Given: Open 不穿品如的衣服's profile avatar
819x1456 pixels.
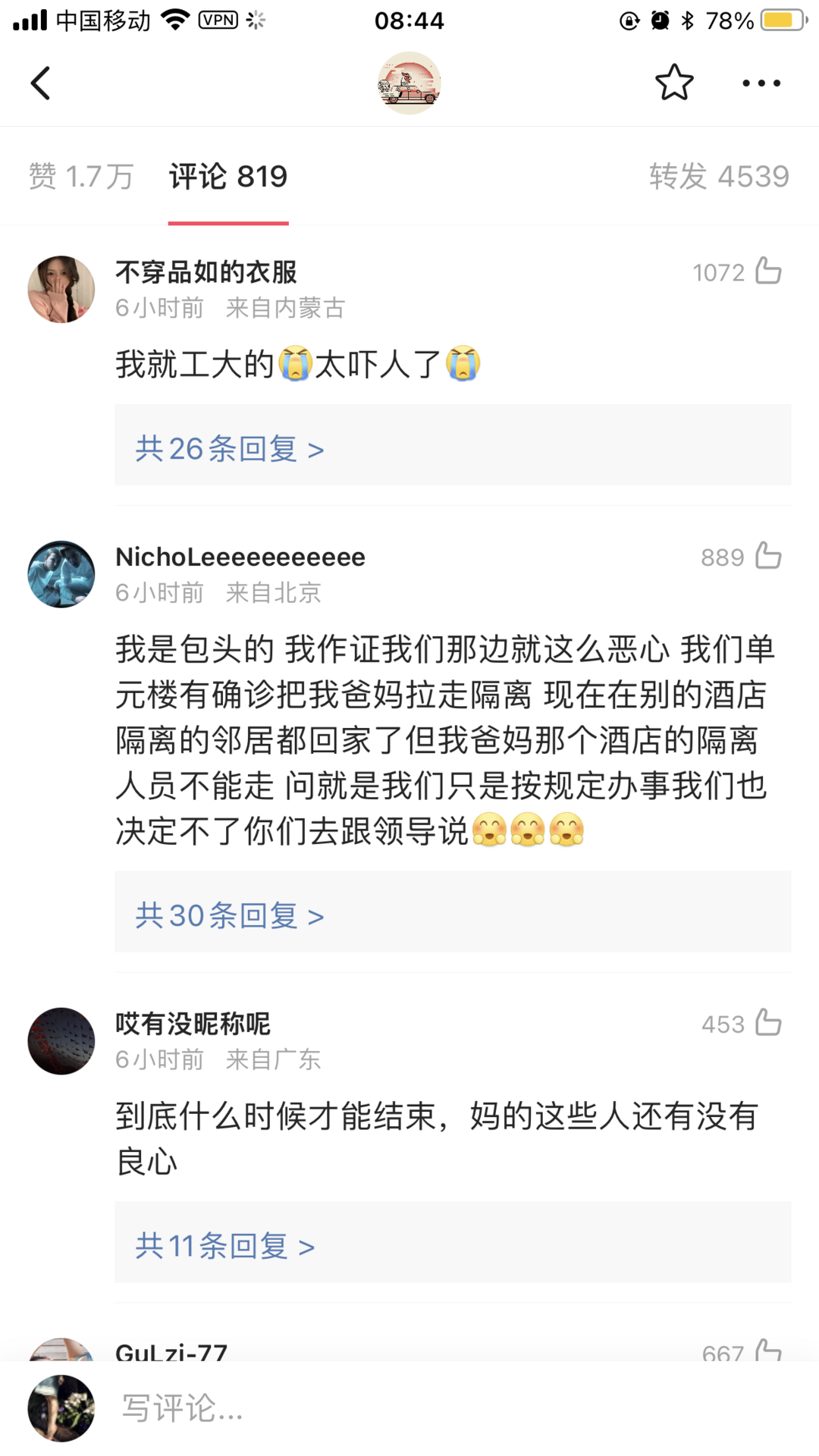Looking at the screenshot, I should click(x=61, y=289).
